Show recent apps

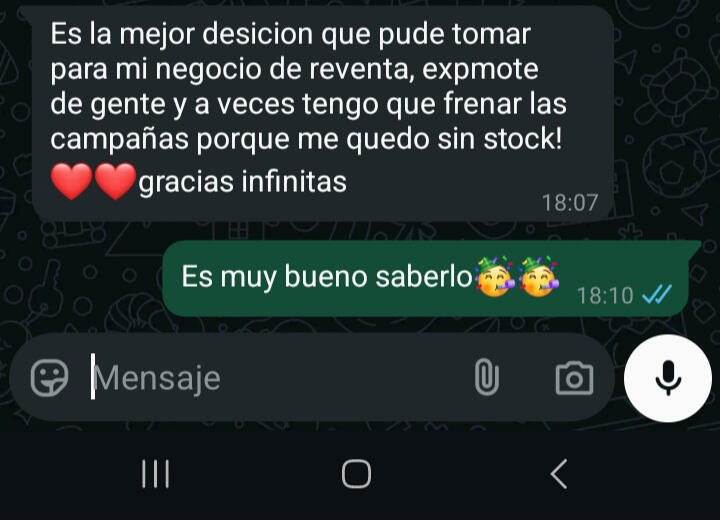[155, 473]
